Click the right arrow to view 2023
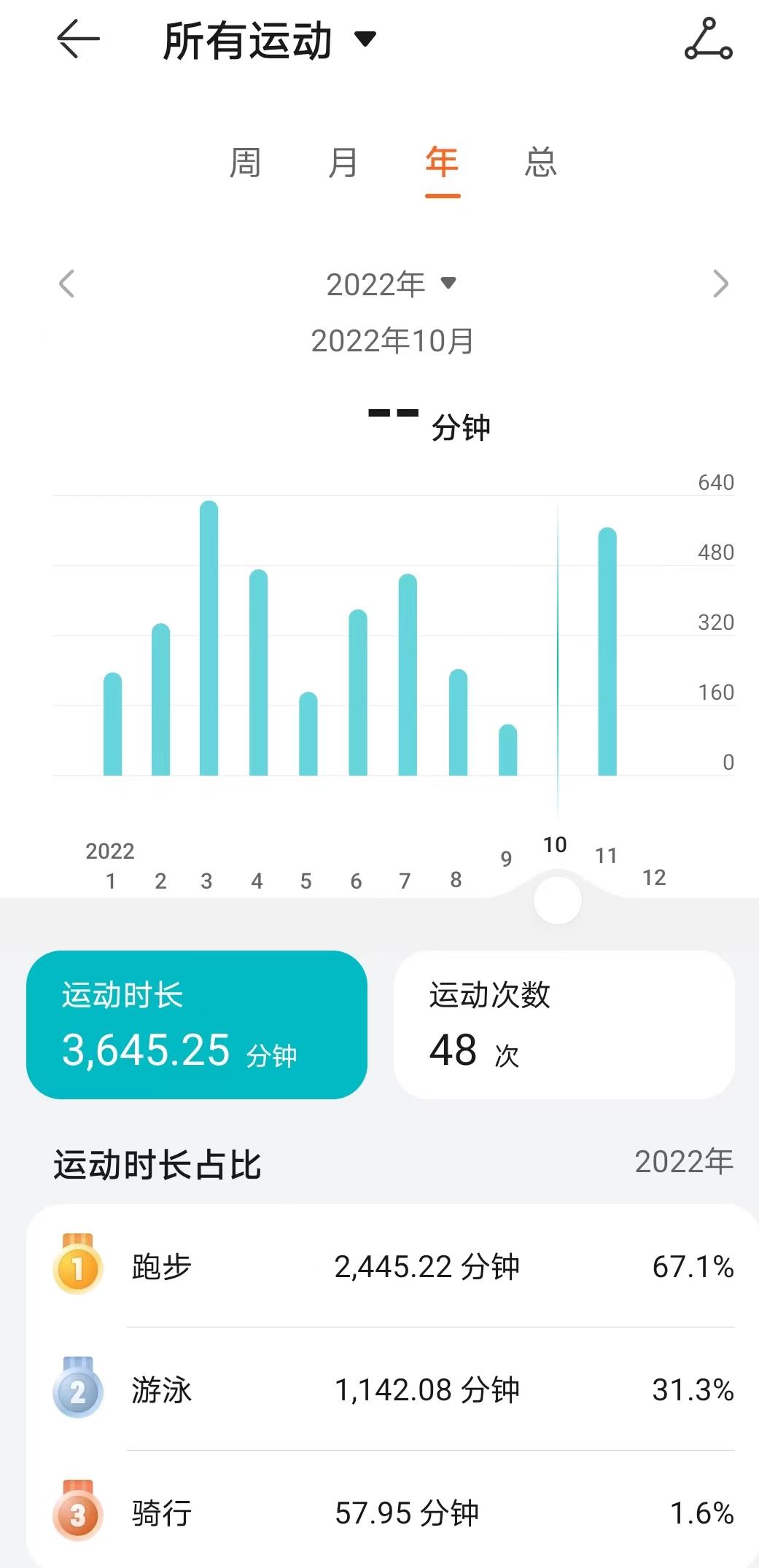759x1568 pixels. [x=720, y=284]
